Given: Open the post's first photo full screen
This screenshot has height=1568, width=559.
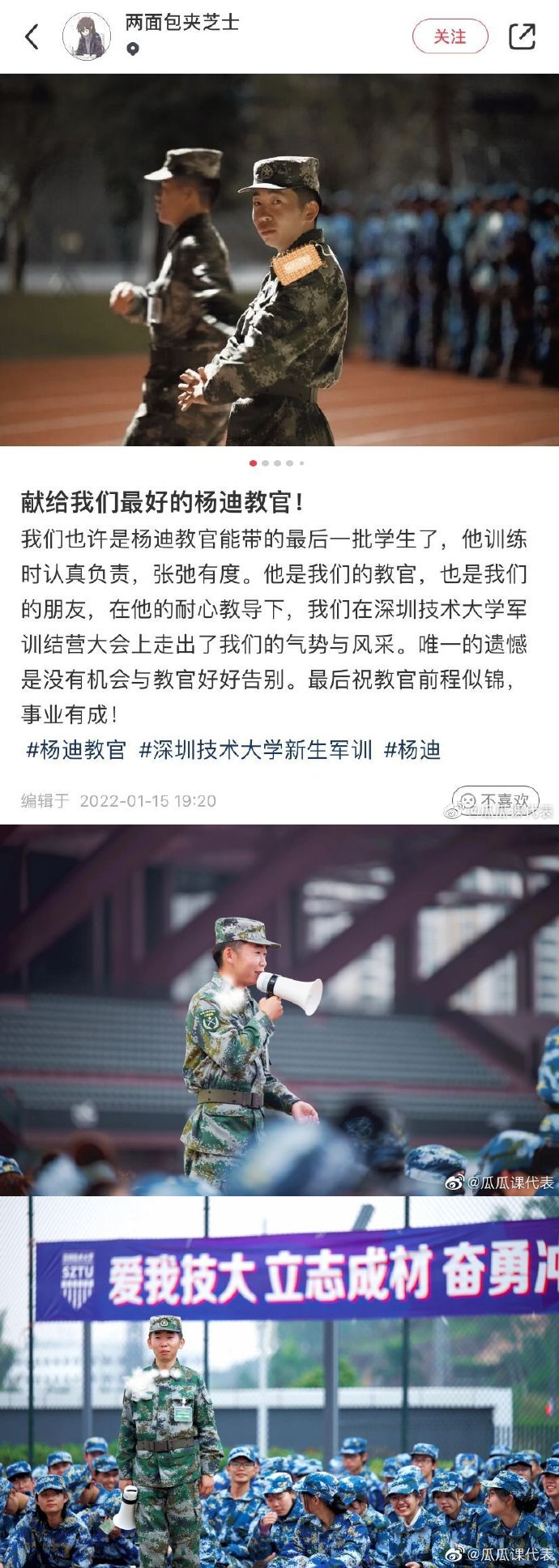Looking at the screenshot, I should 279,259.
